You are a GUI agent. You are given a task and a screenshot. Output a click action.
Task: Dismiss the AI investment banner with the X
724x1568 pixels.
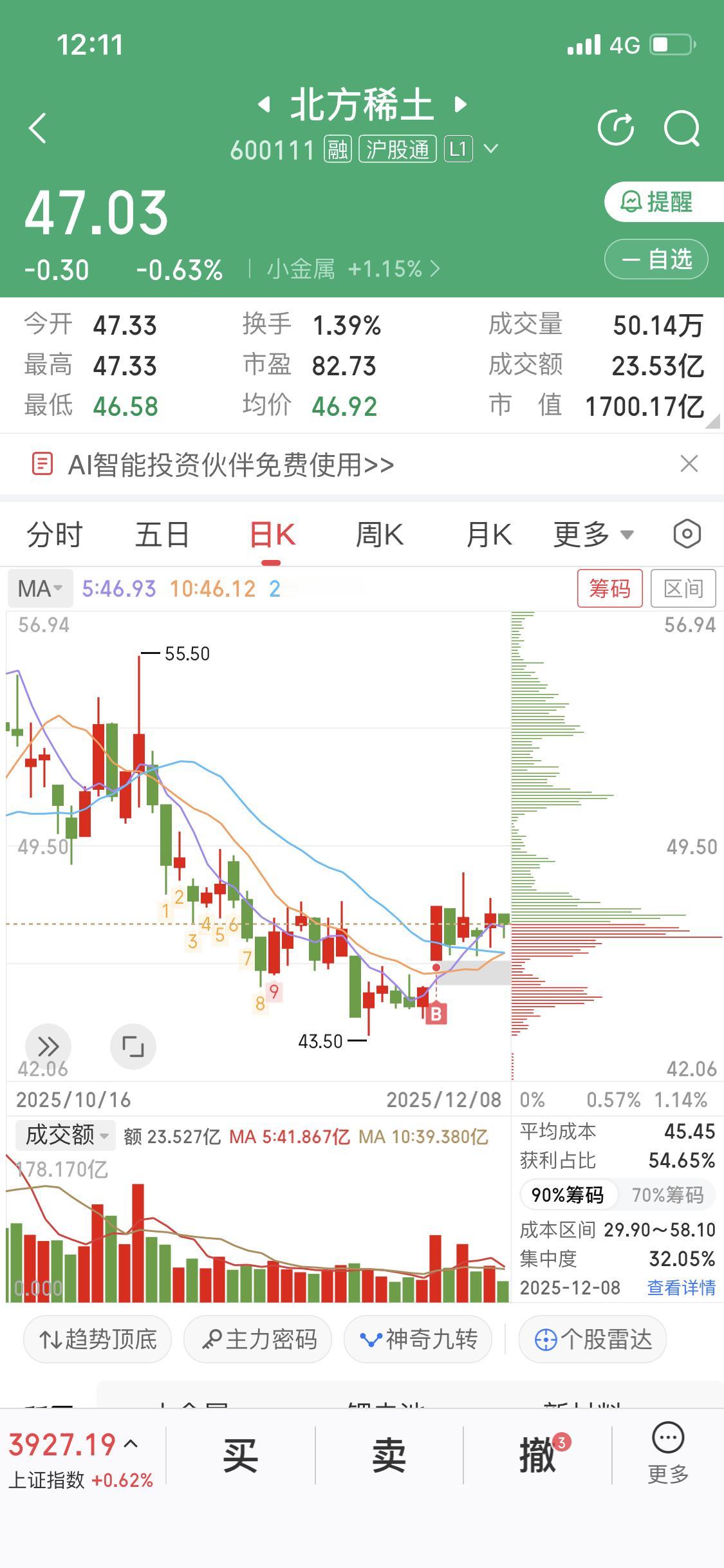688,464
